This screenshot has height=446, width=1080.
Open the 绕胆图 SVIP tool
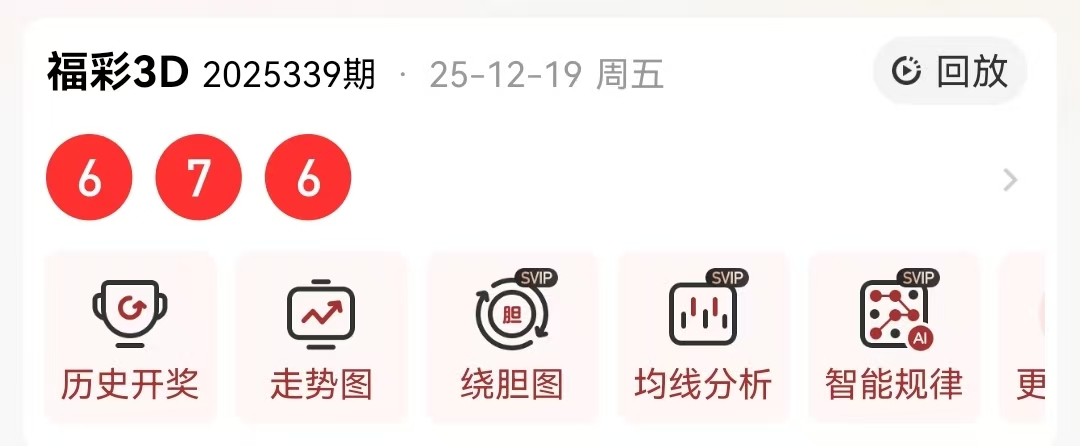click(x=512, y=338)
